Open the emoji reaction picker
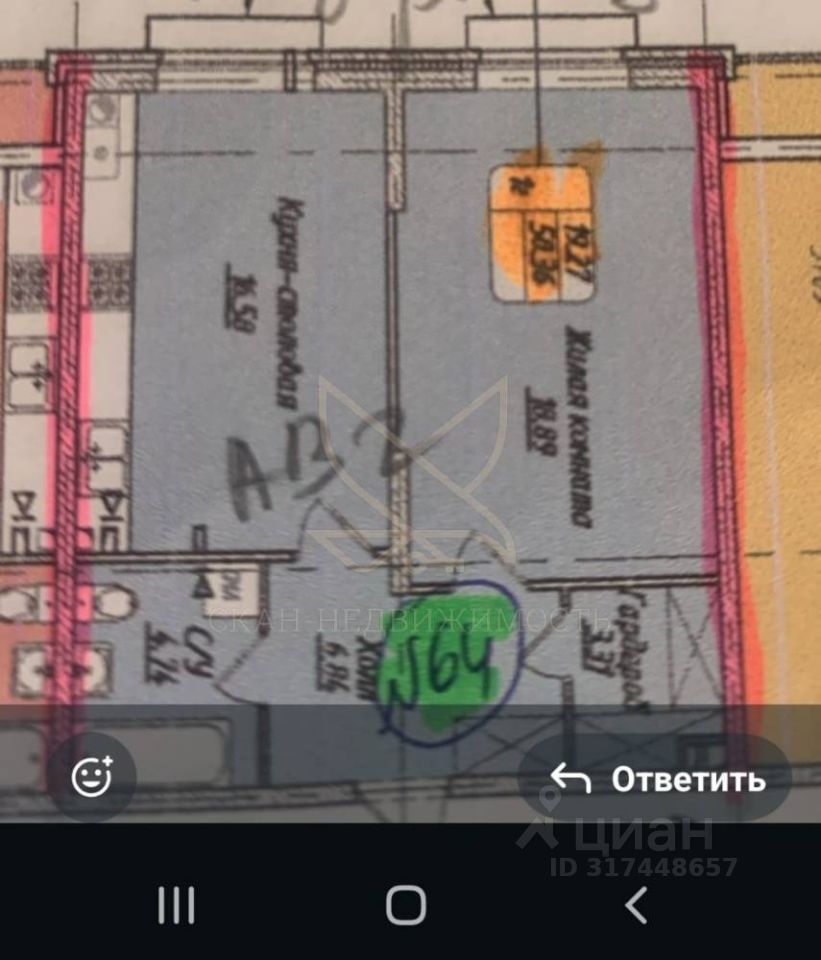Screen dimensions: 821x960 pyautogui.click(x=92, y=777)
